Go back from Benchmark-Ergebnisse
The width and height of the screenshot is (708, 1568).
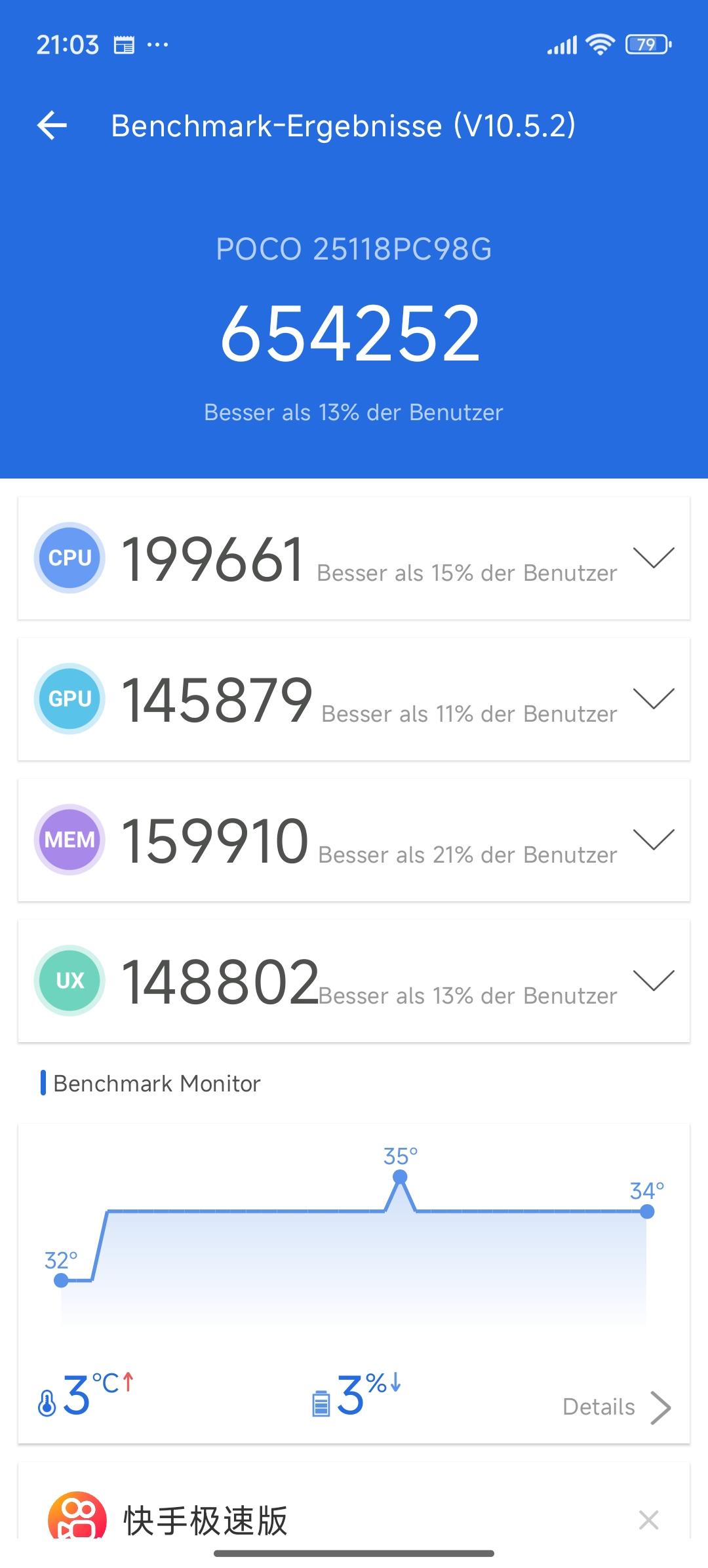tap(52, 125)
